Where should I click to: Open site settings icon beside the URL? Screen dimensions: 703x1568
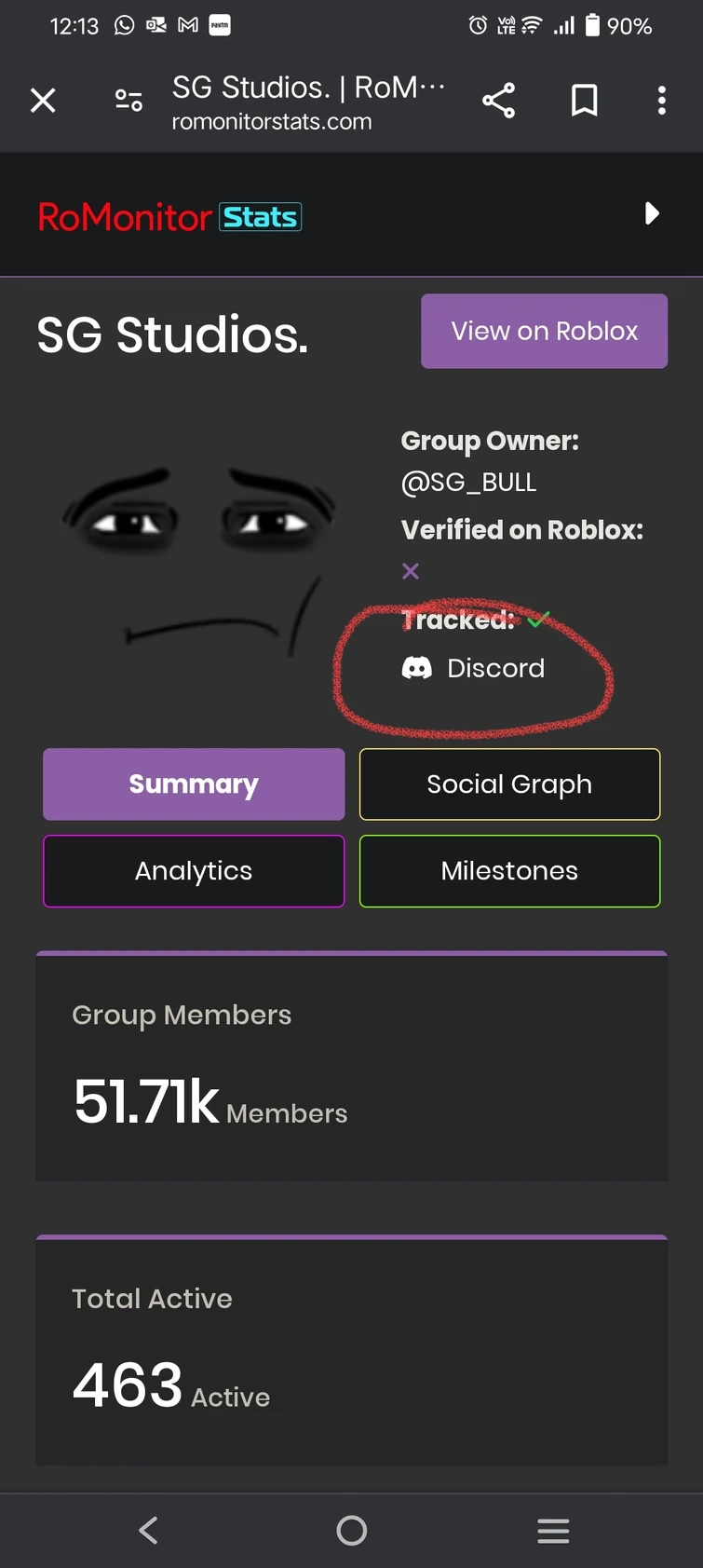click(128, 101)
